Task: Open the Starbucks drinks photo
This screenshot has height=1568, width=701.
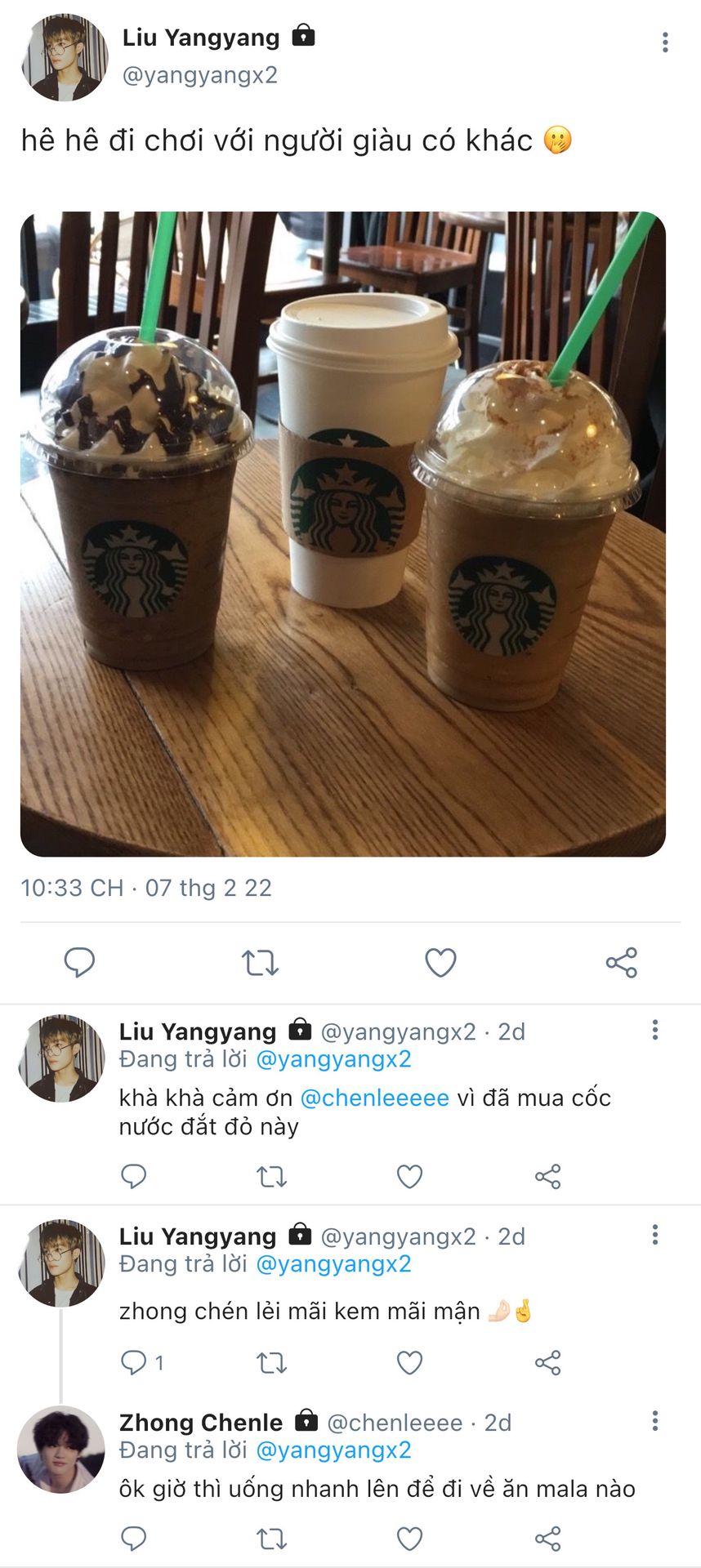Action: 343,534
